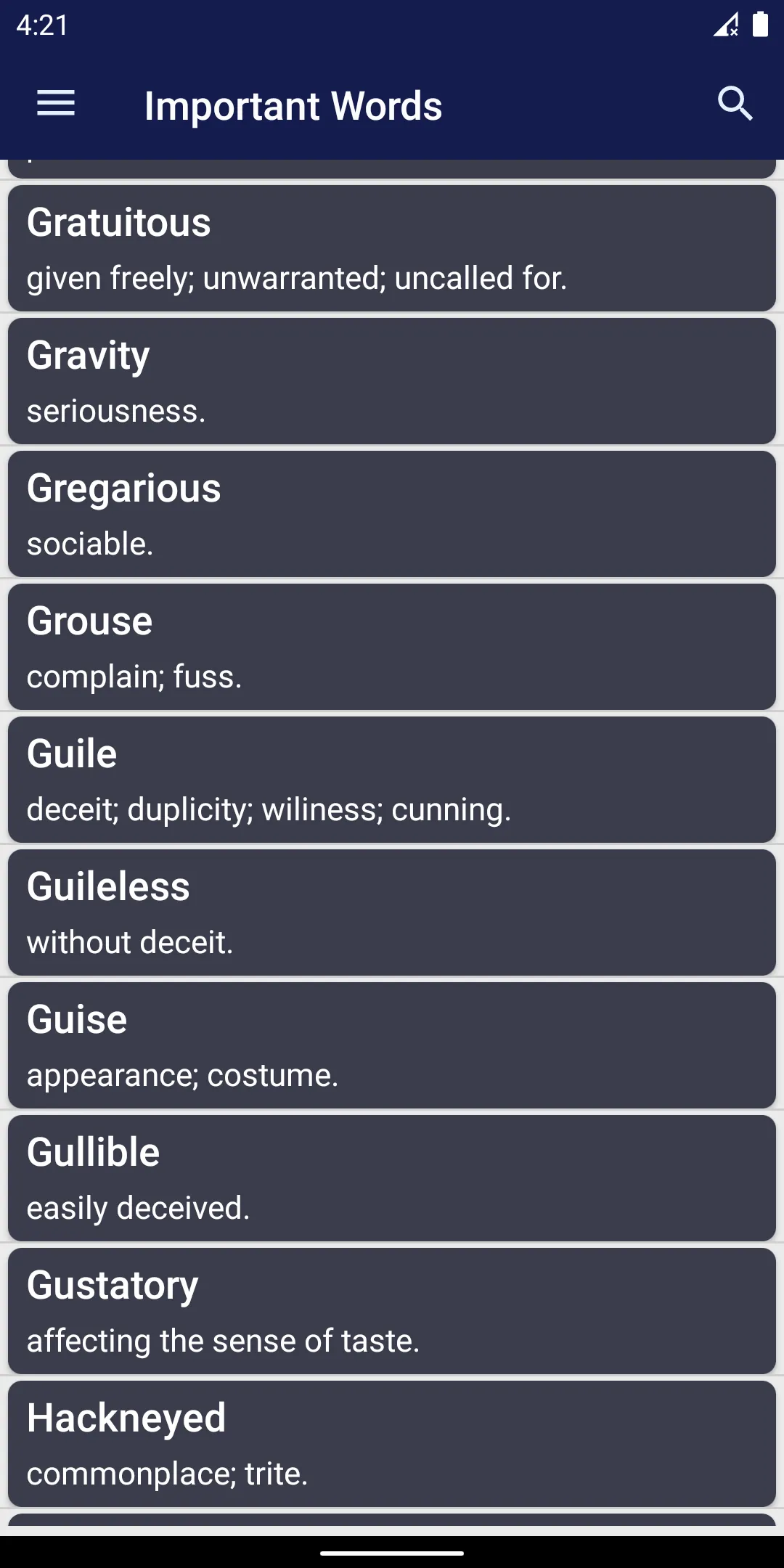
Task: Open the Gratuitous word card
Action: point(392,248)
